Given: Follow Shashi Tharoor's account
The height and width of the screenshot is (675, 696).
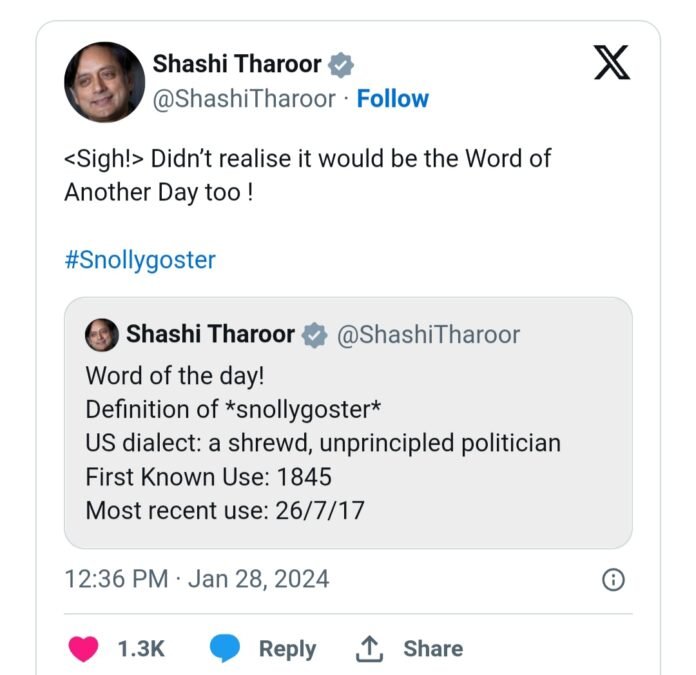Looking at the screenshot, I should 392,99.
